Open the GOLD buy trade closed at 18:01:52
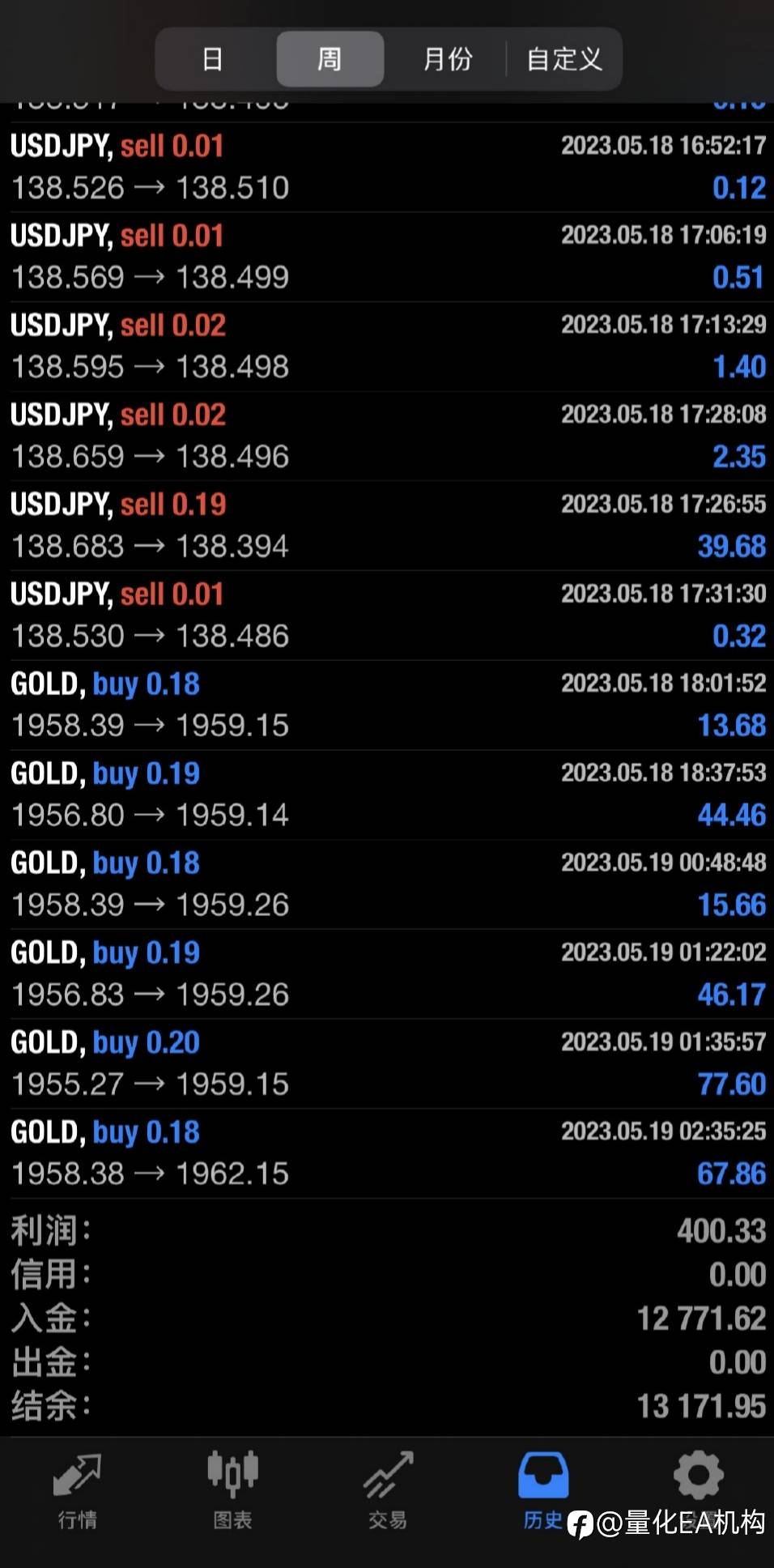 (387, 705)
